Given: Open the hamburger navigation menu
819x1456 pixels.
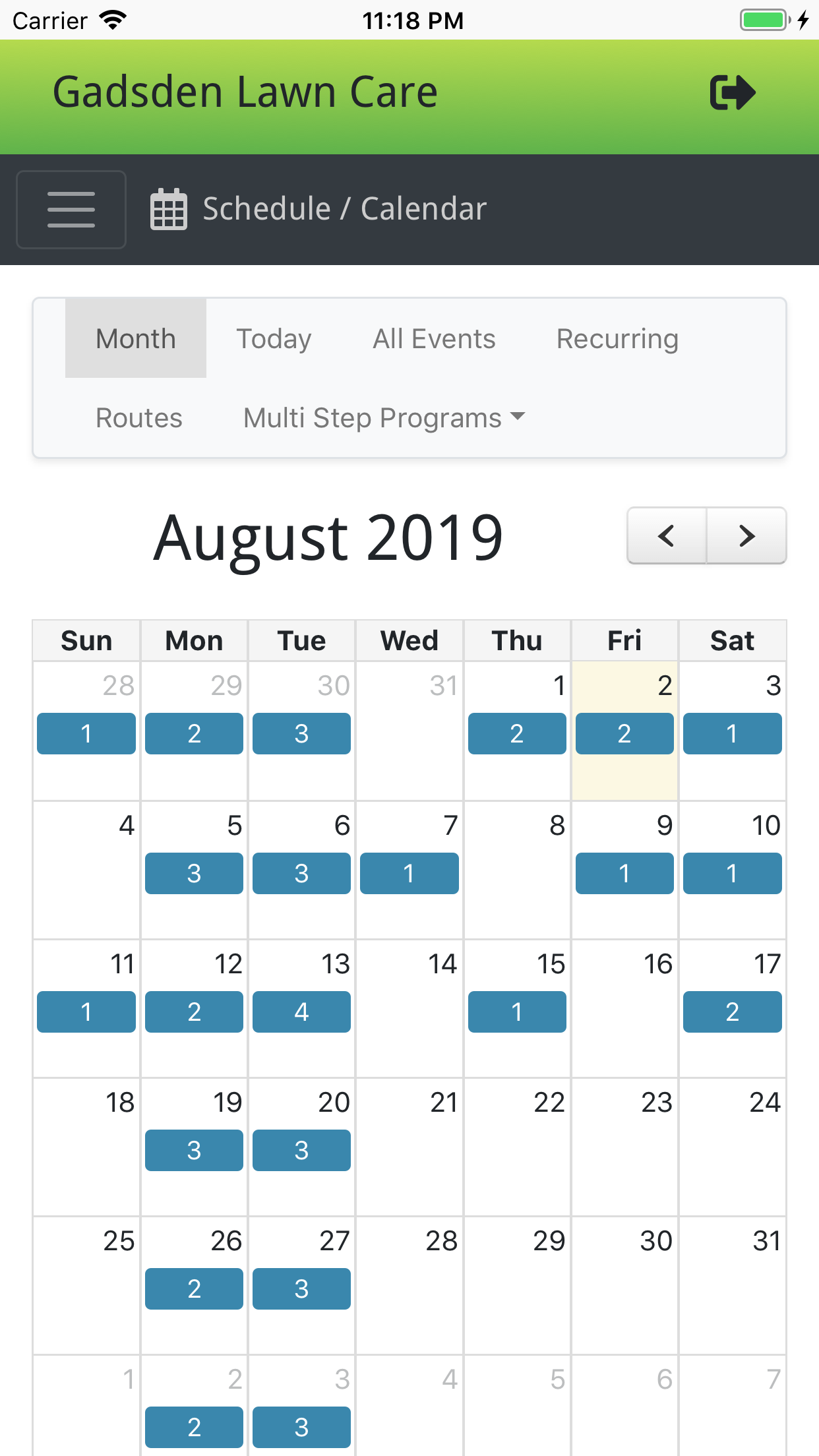Looking at the screenshot, I should (x=71, y=210).
